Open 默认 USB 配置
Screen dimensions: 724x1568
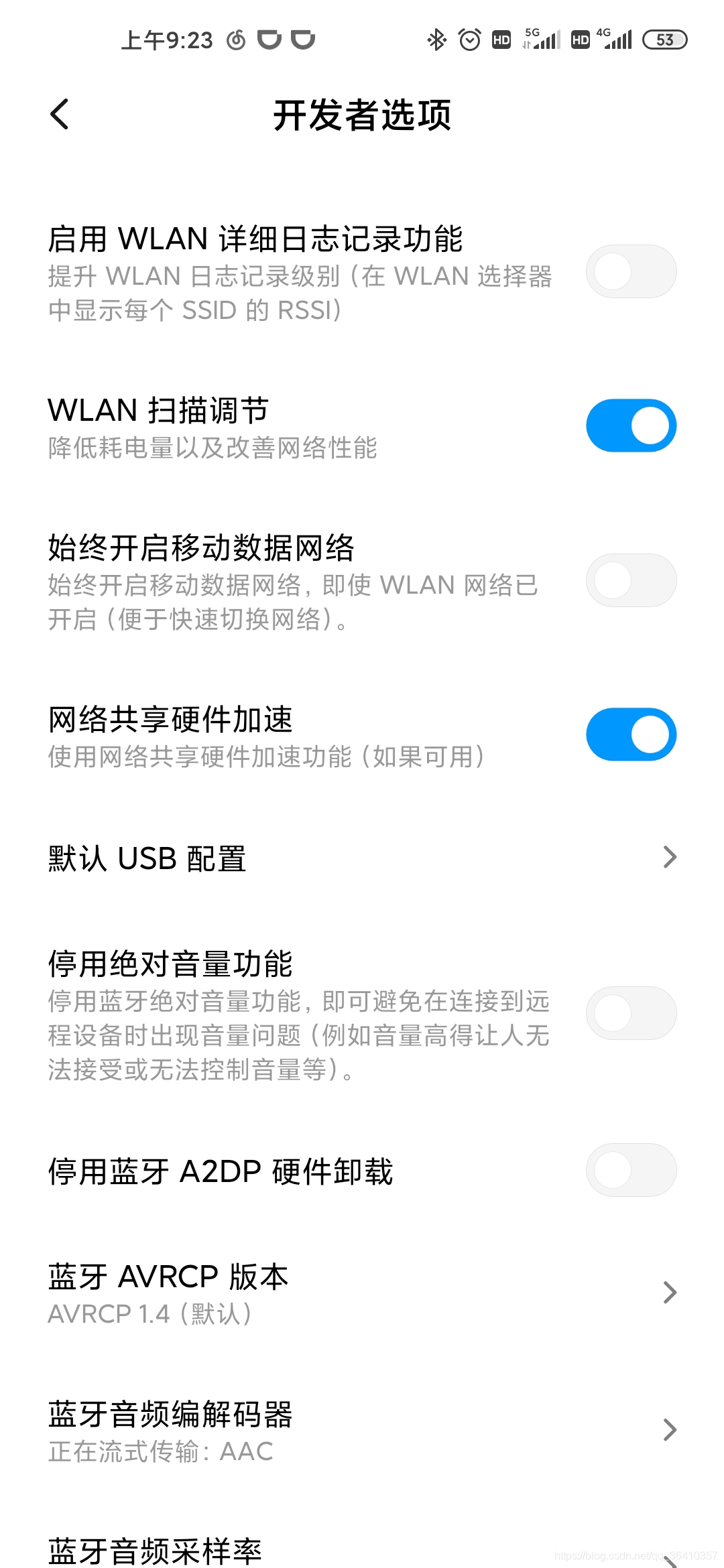point(362,858)
